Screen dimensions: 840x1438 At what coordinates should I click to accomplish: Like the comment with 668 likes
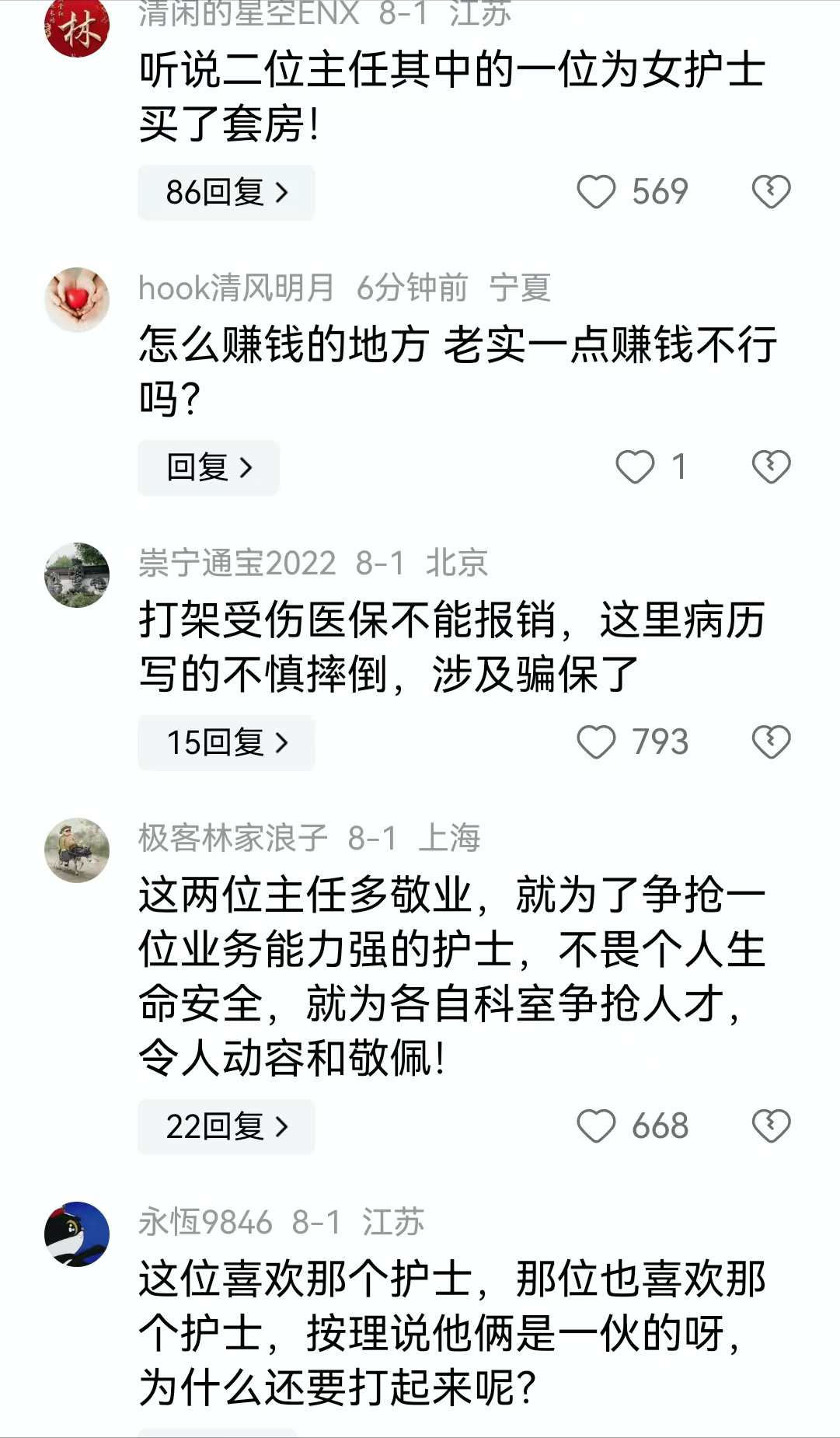[x=596, y=1126]
